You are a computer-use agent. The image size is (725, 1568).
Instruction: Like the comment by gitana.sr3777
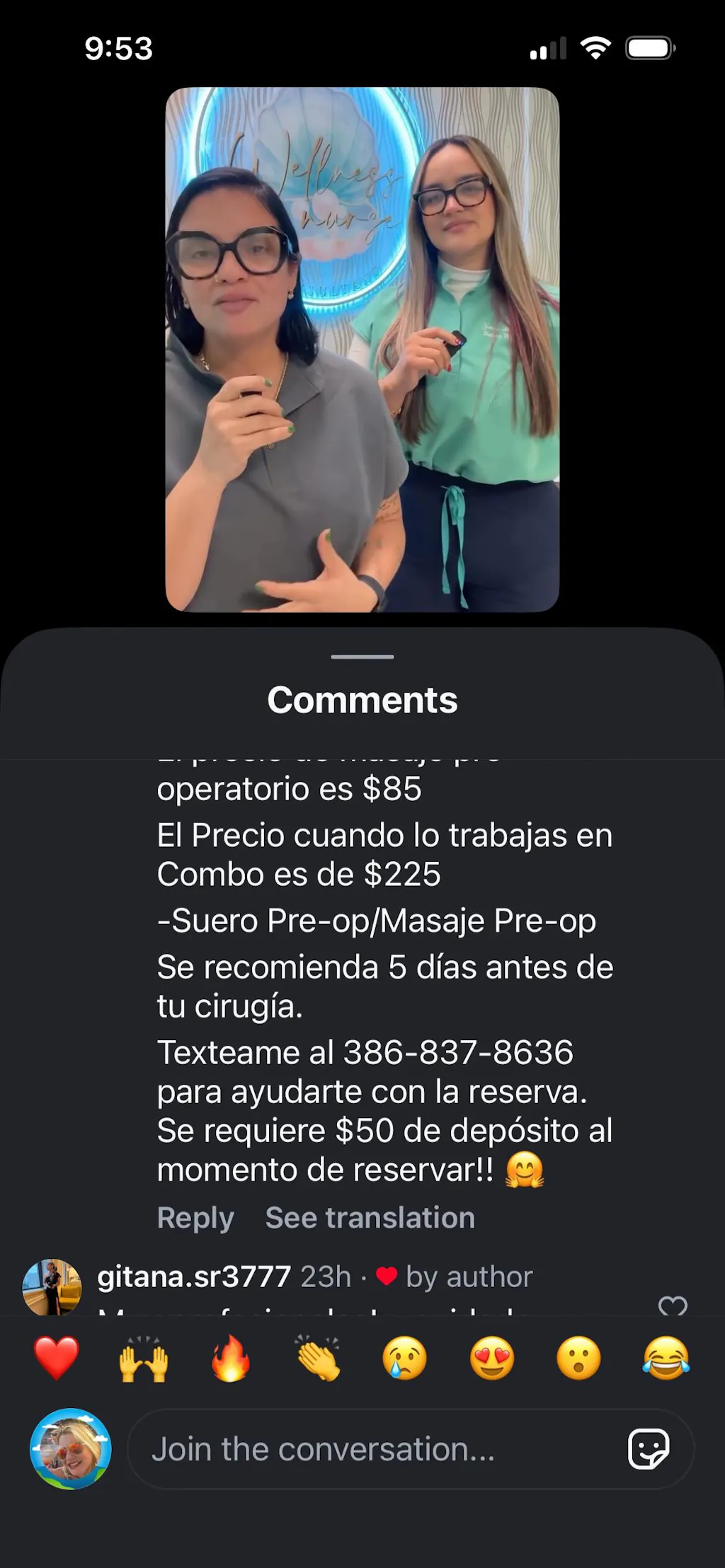[x=672, y=1305]
